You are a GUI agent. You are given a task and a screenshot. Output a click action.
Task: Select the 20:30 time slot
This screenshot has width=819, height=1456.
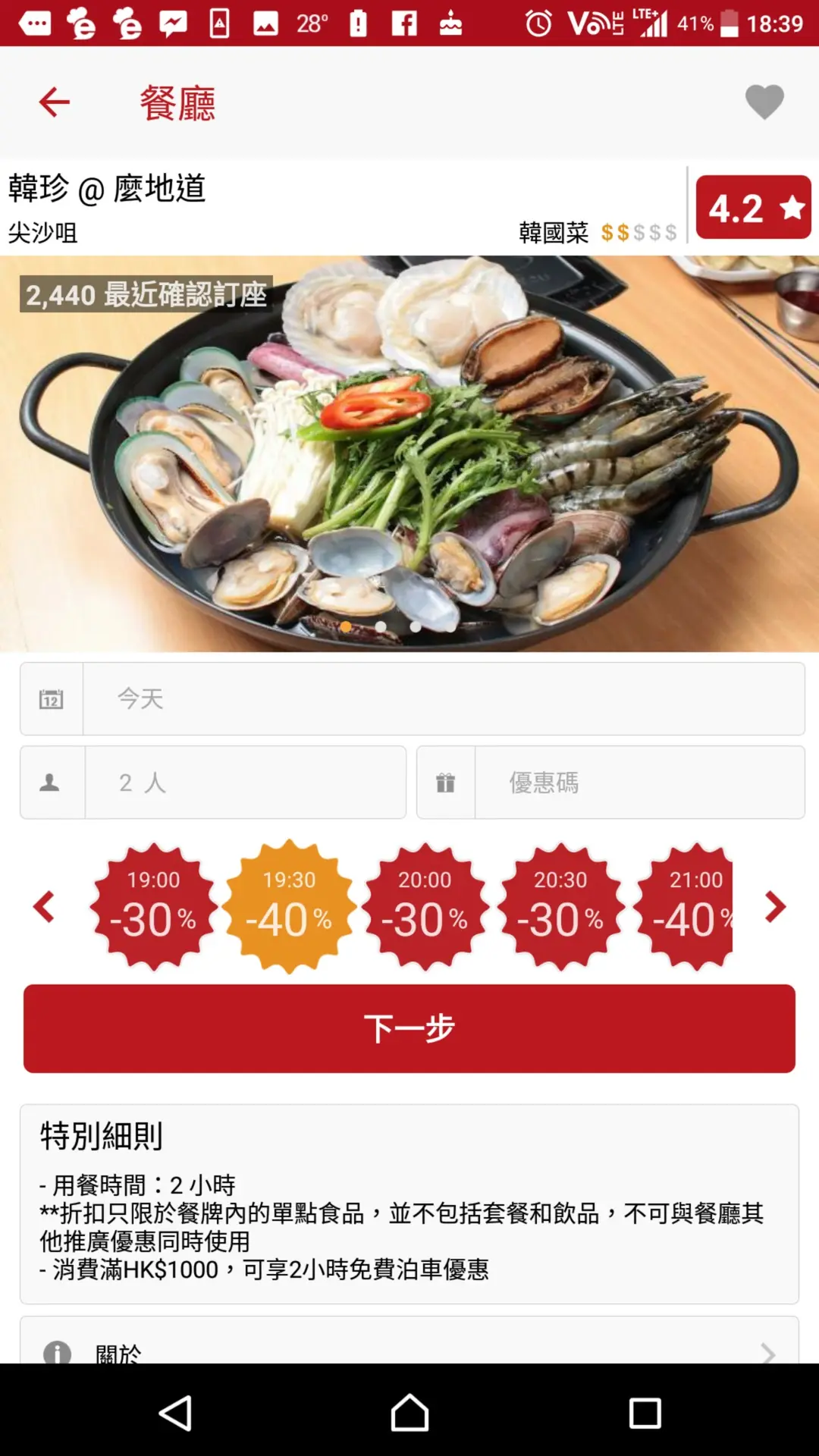coord(560,906)
